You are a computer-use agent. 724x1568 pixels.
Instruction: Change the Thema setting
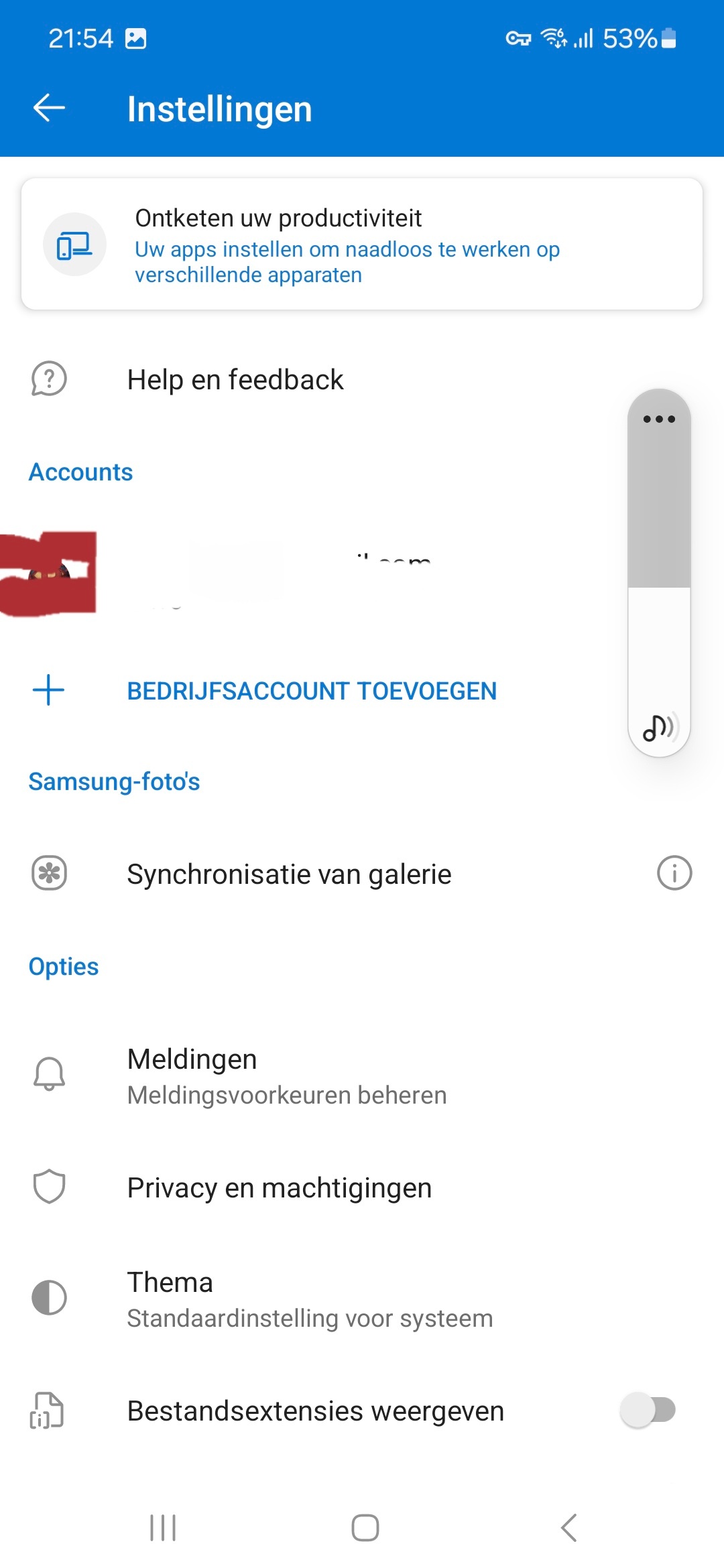coord(309,1299)
